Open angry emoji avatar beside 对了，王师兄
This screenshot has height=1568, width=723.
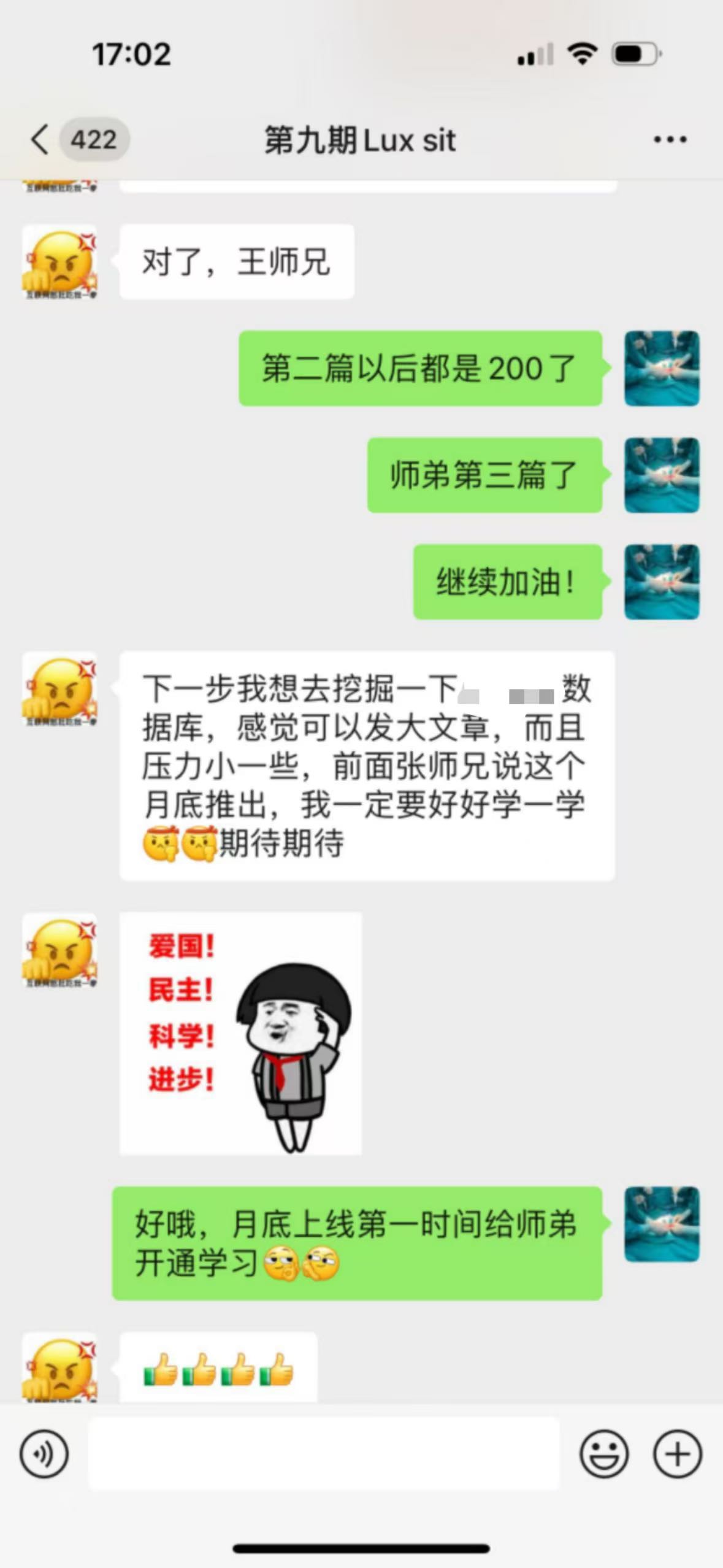59,262
